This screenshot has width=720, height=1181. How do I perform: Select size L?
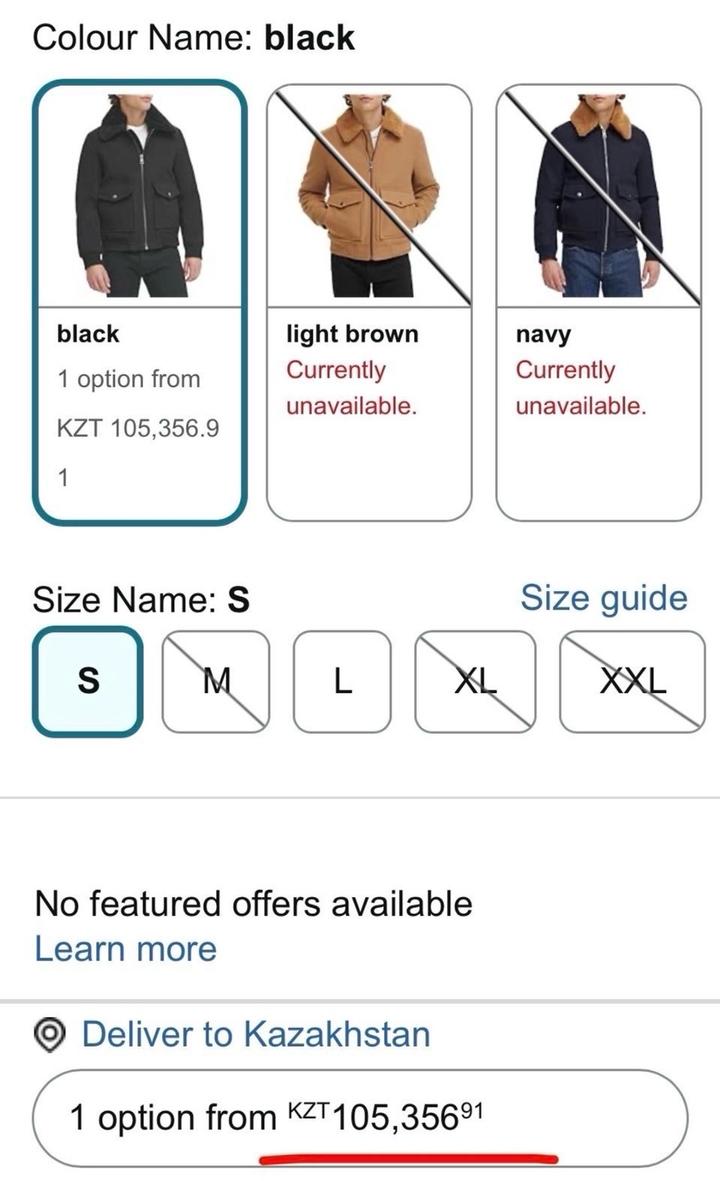click(342, 681)
